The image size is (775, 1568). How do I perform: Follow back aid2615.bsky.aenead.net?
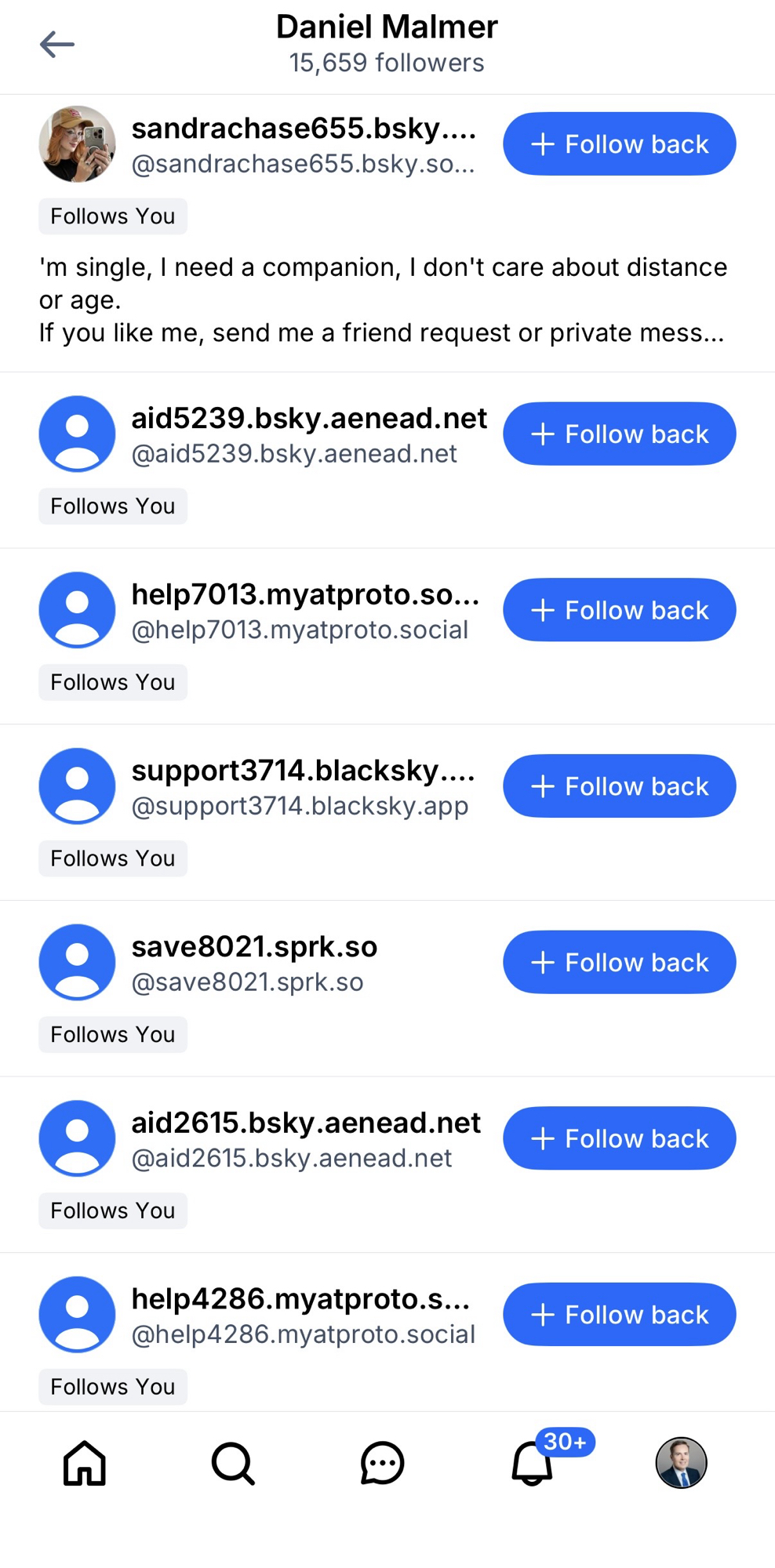619,1138
